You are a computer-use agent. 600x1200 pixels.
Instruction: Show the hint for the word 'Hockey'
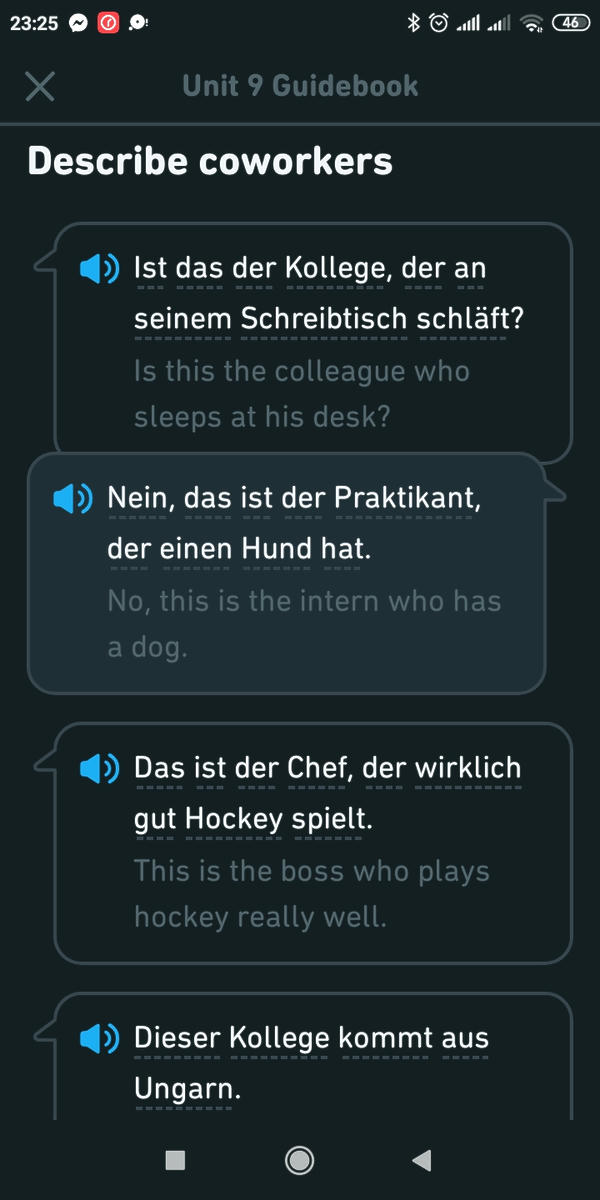point(234,820)
